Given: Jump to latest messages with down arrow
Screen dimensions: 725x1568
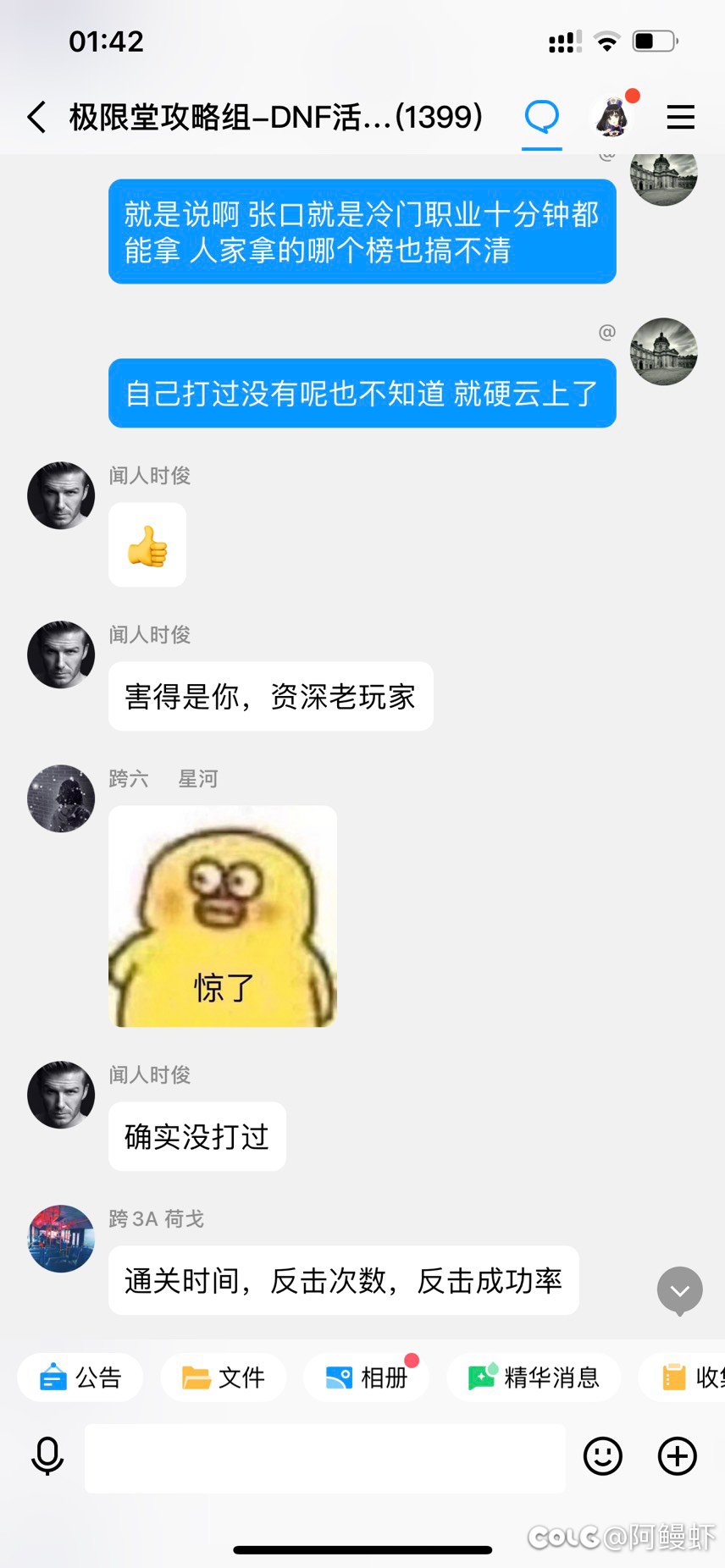Looking at the screenshot, I should point(680,1290).
